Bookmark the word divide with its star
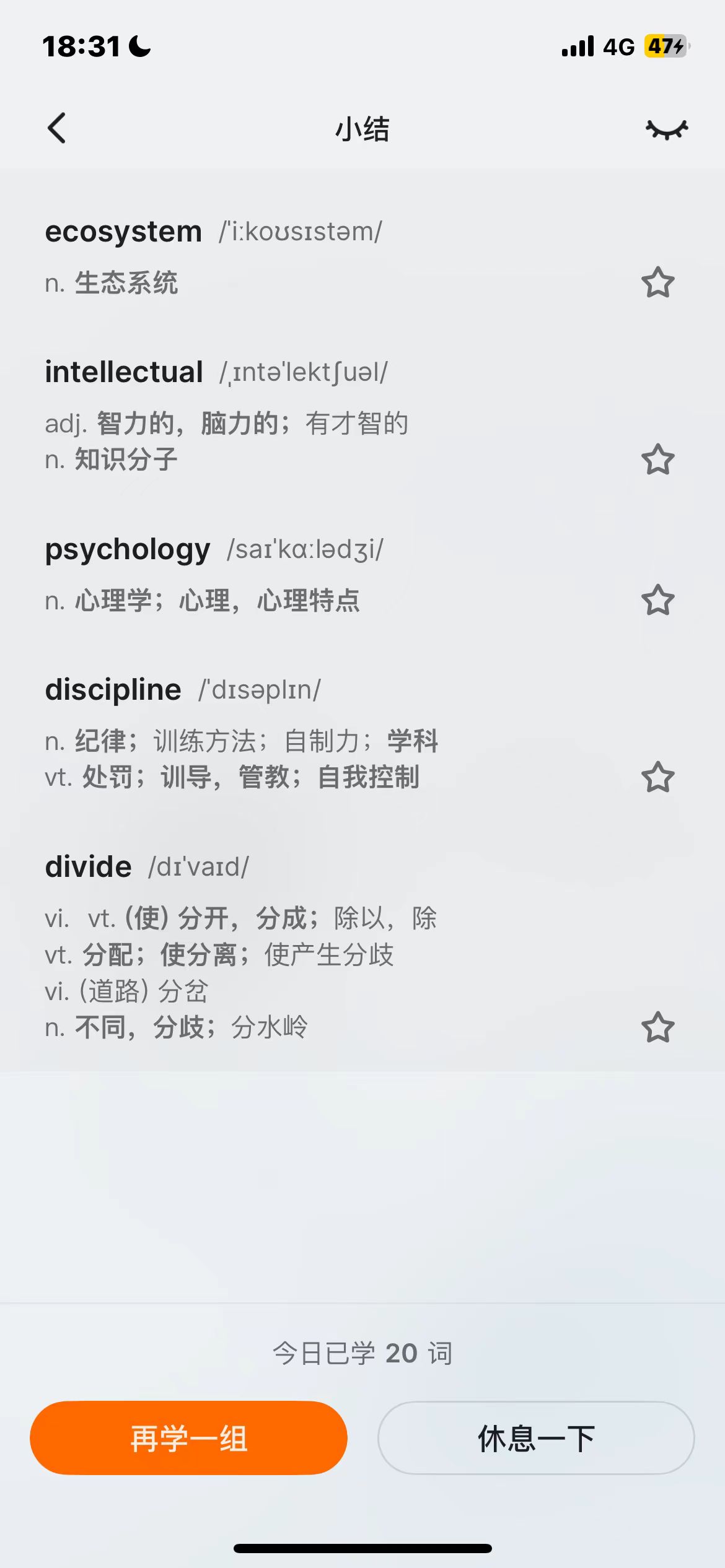Viewport: 725px width, 1568px height. pos(657,1027)
